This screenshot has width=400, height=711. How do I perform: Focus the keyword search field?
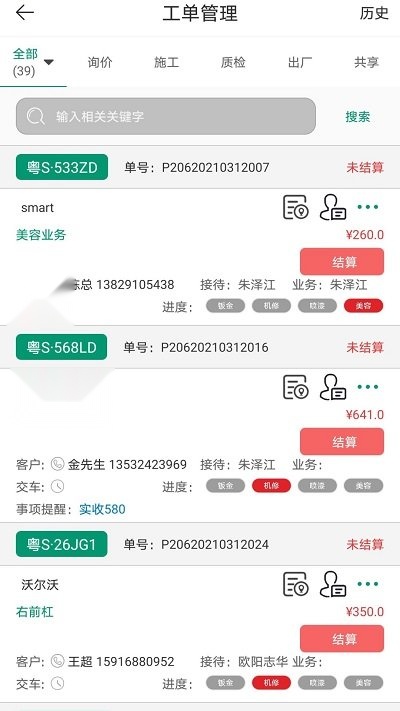click(x=166, y=117)
